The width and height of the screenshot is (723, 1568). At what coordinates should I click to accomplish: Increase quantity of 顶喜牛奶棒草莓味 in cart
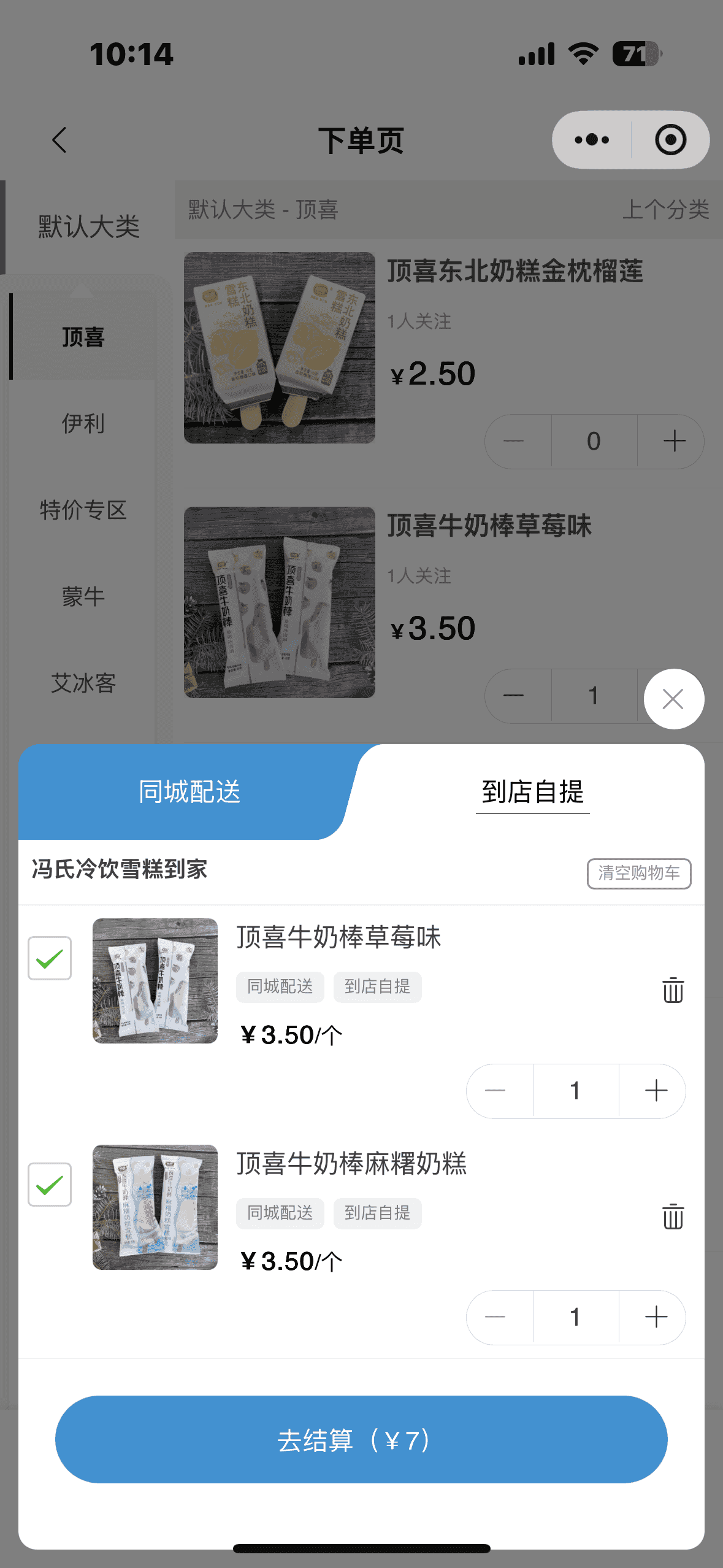coord(656,1091)
